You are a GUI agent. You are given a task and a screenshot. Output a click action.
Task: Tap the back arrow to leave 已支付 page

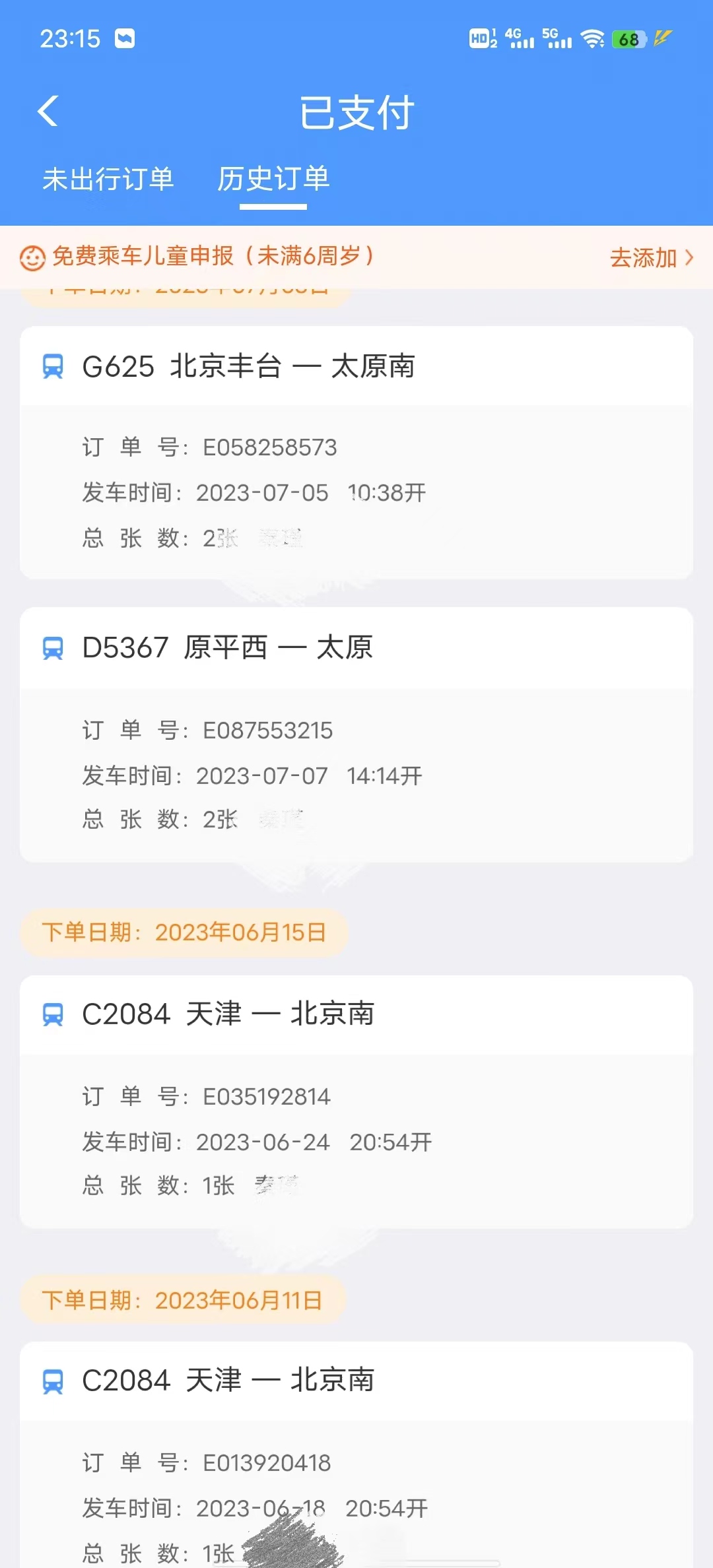tap(48, 112)
